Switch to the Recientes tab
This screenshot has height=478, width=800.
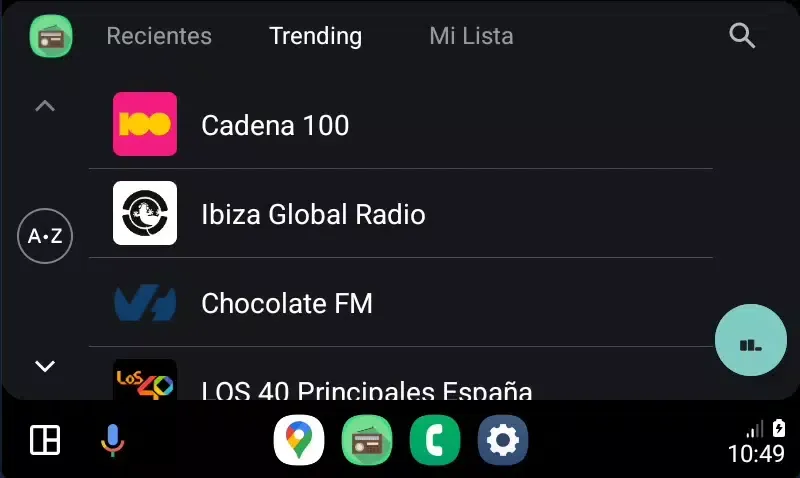159,36
